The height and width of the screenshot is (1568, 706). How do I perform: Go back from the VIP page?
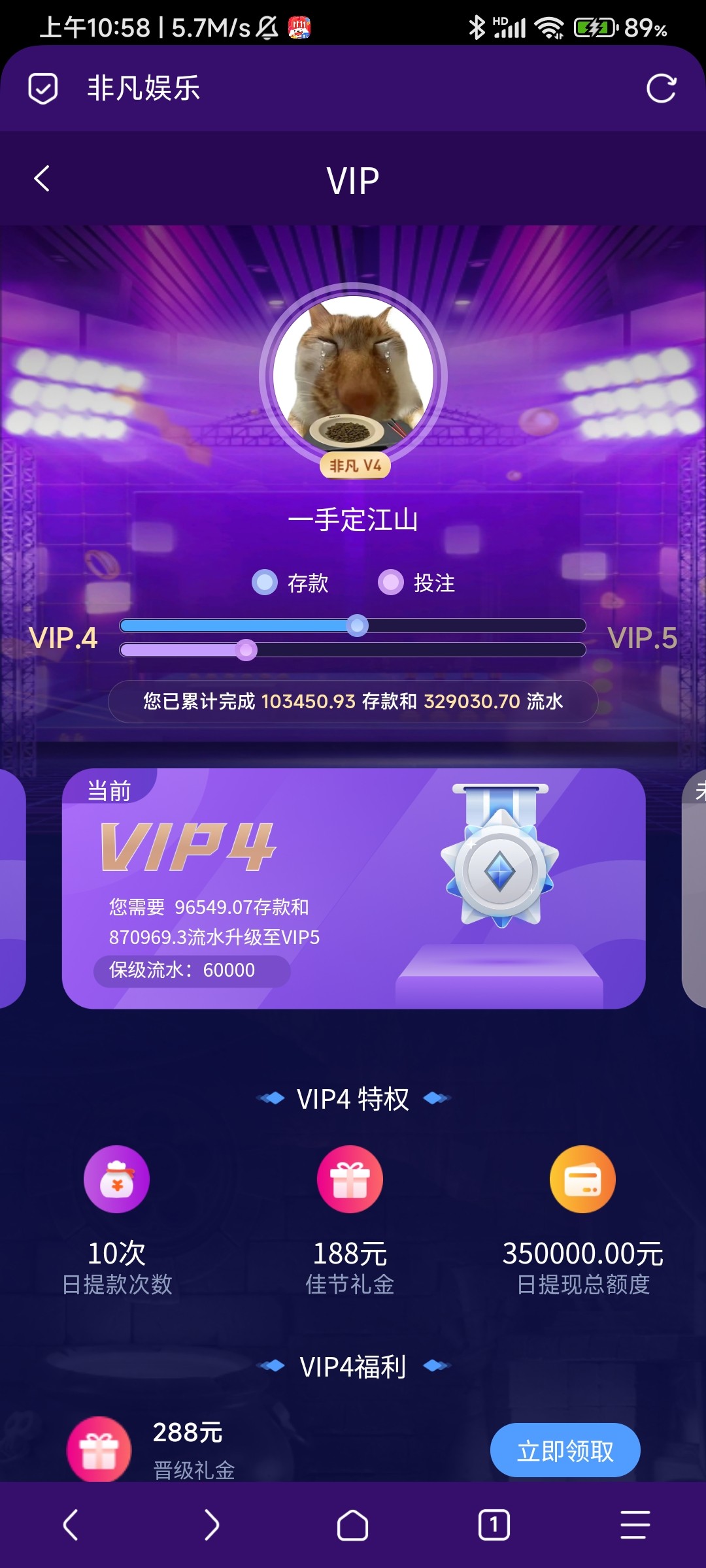[42, 179]
